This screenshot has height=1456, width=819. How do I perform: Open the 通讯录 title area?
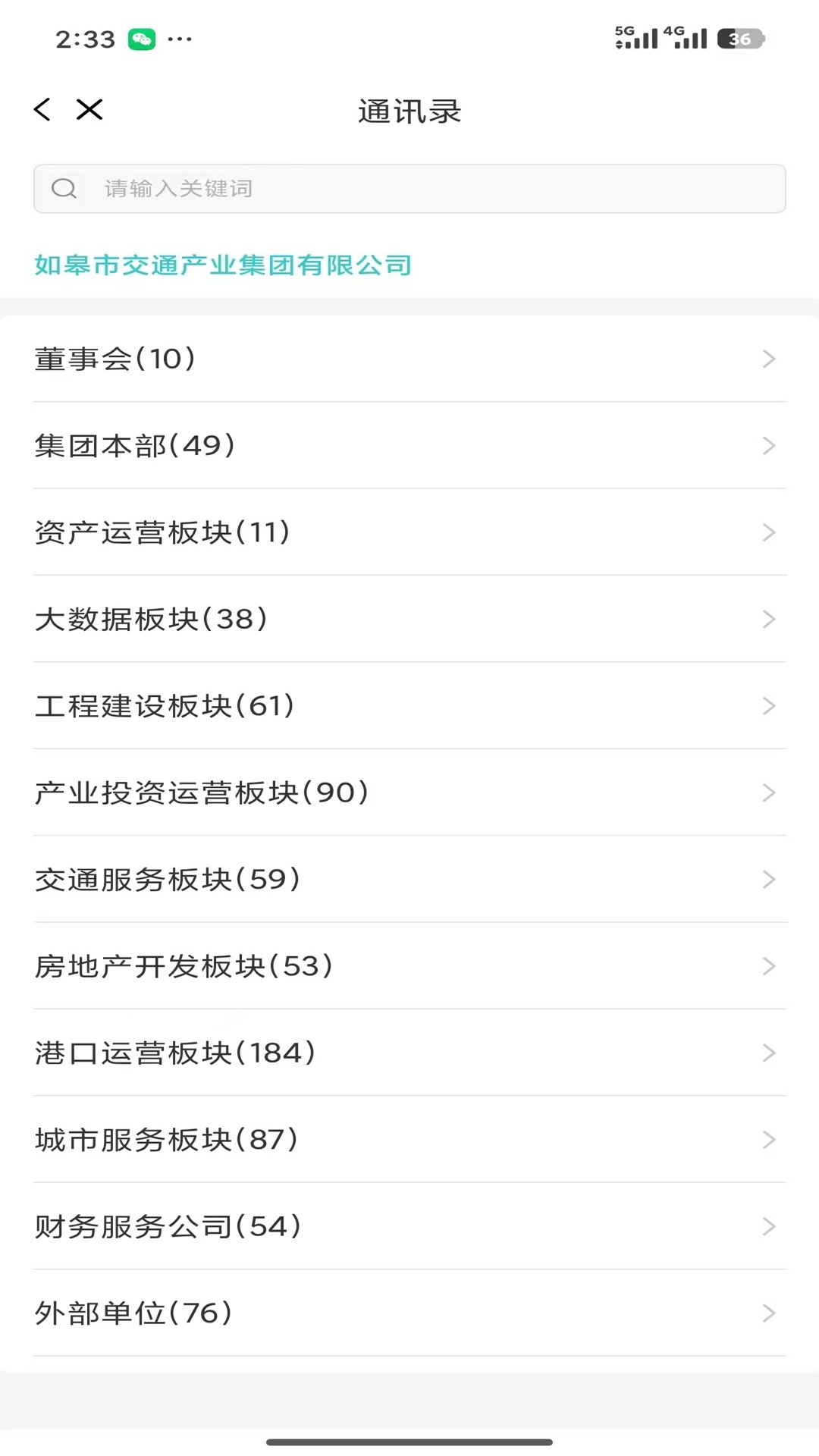[x=409, y=110]
